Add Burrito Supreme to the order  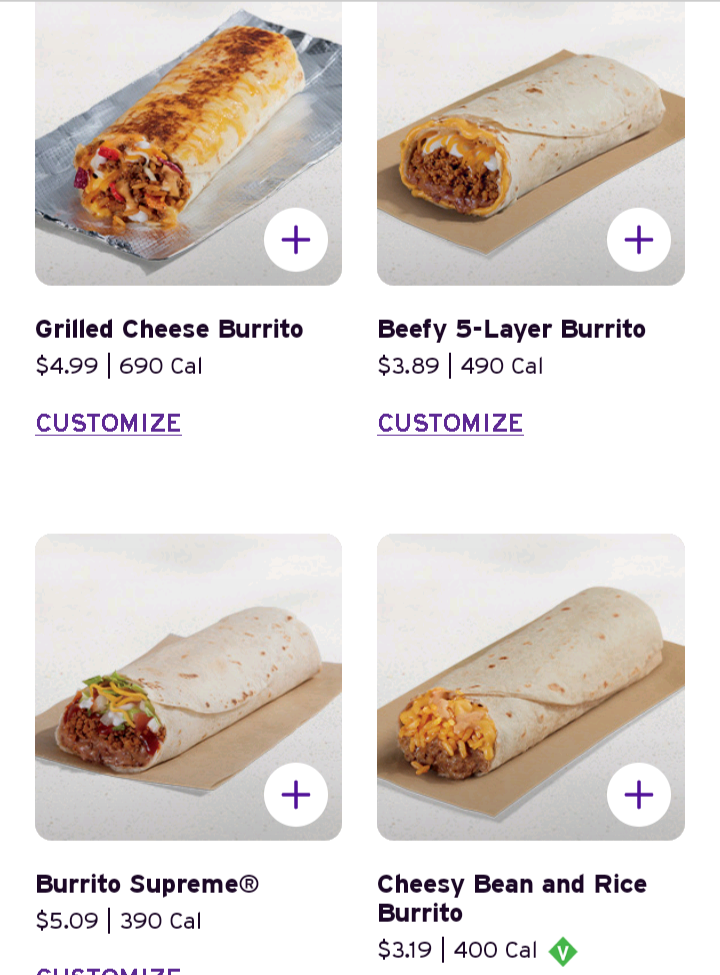296,795
